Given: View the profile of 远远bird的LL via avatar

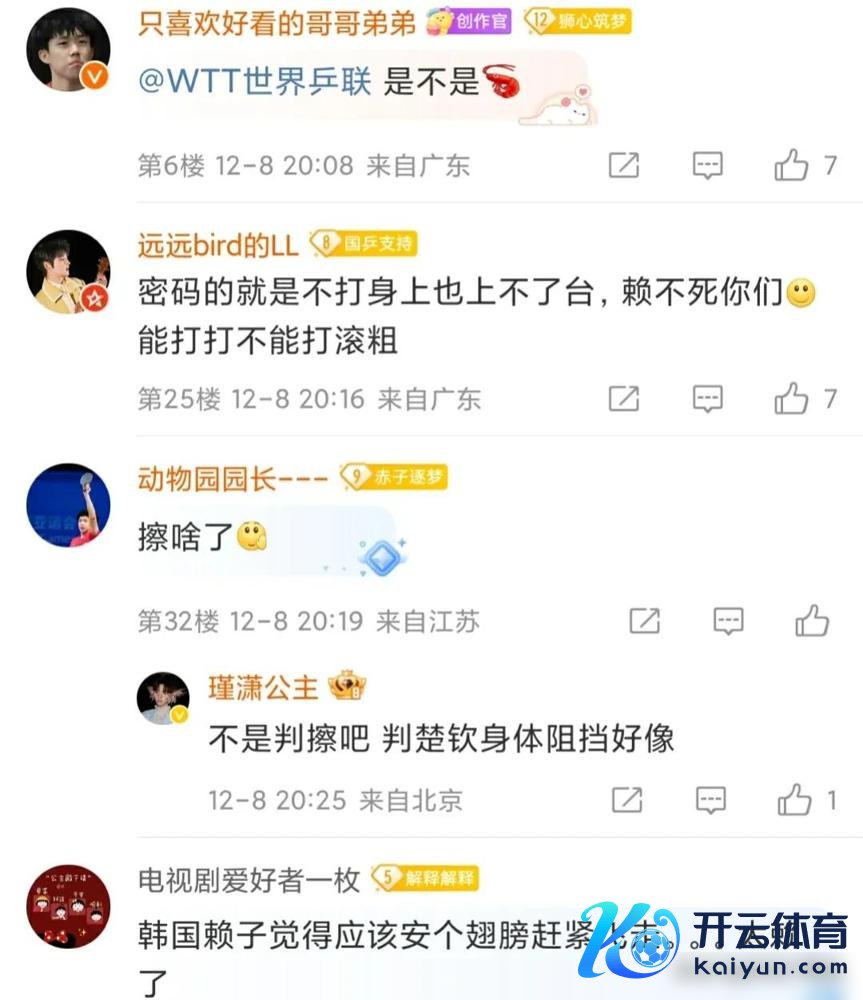Looking at the screenshot, I should (x=68, y=272).
